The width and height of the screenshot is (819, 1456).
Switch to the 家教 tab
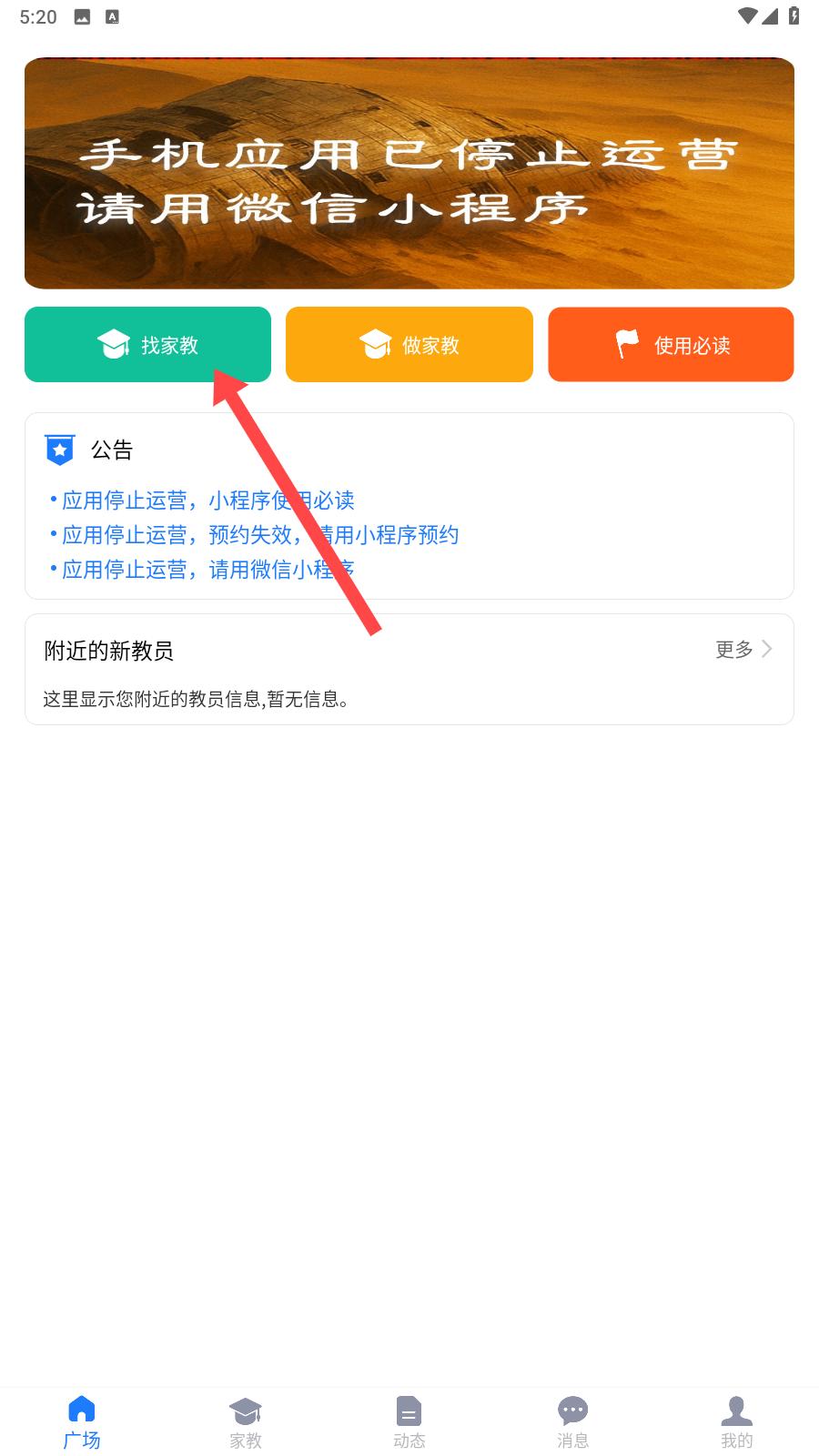pyautogui.click(x=246, y=1422)
